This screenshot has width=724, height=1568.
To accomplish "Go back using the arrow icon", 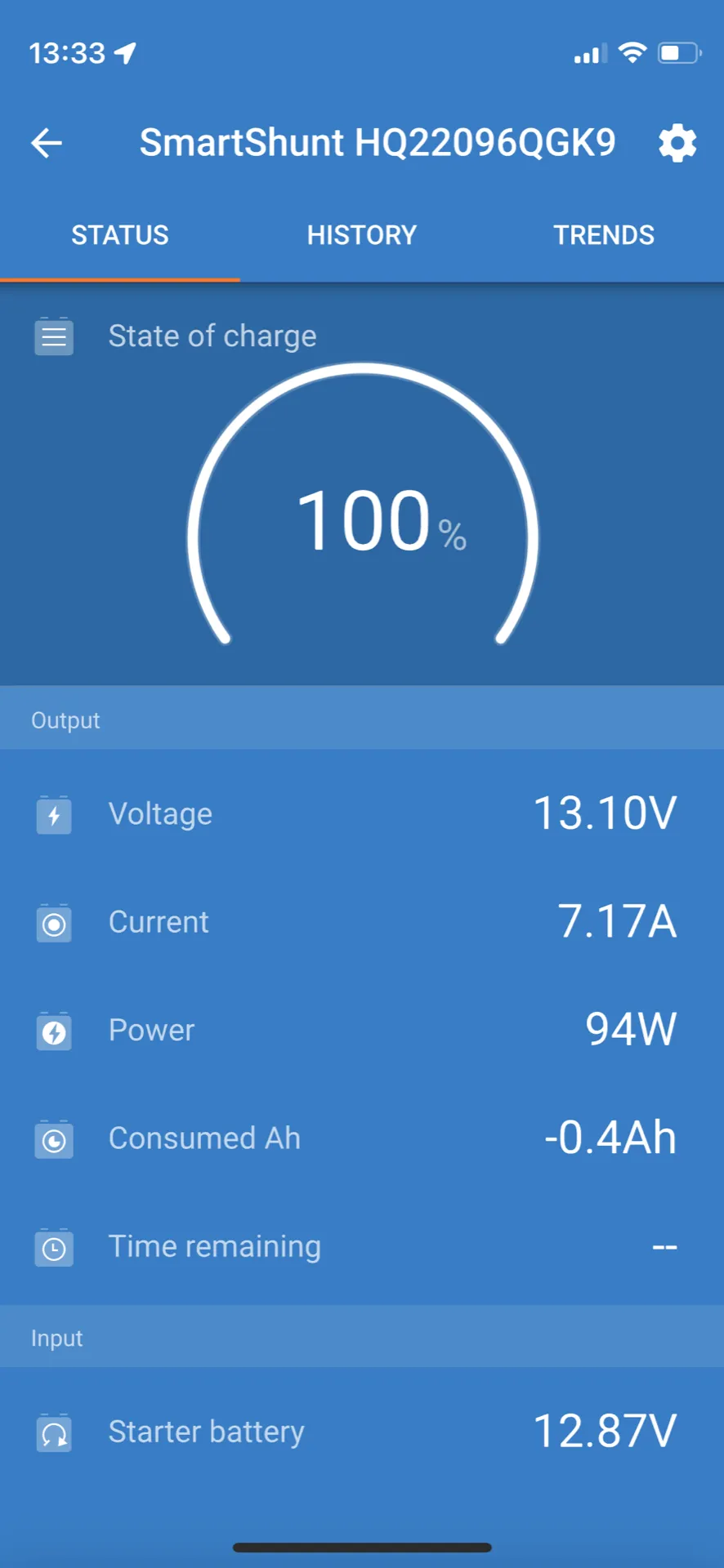I will (47, 144).
